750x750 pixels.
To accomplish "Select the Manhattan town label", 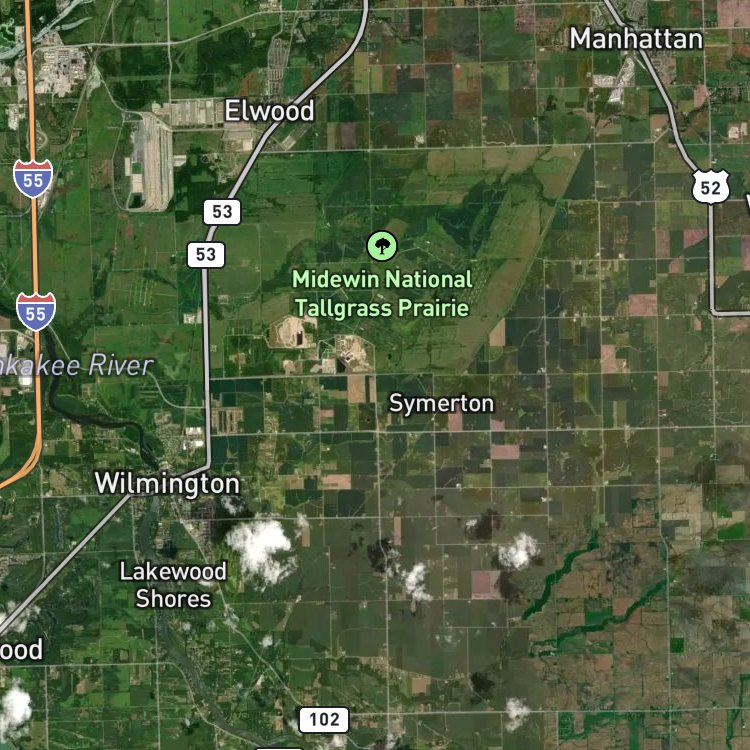I will click(636, 39).
